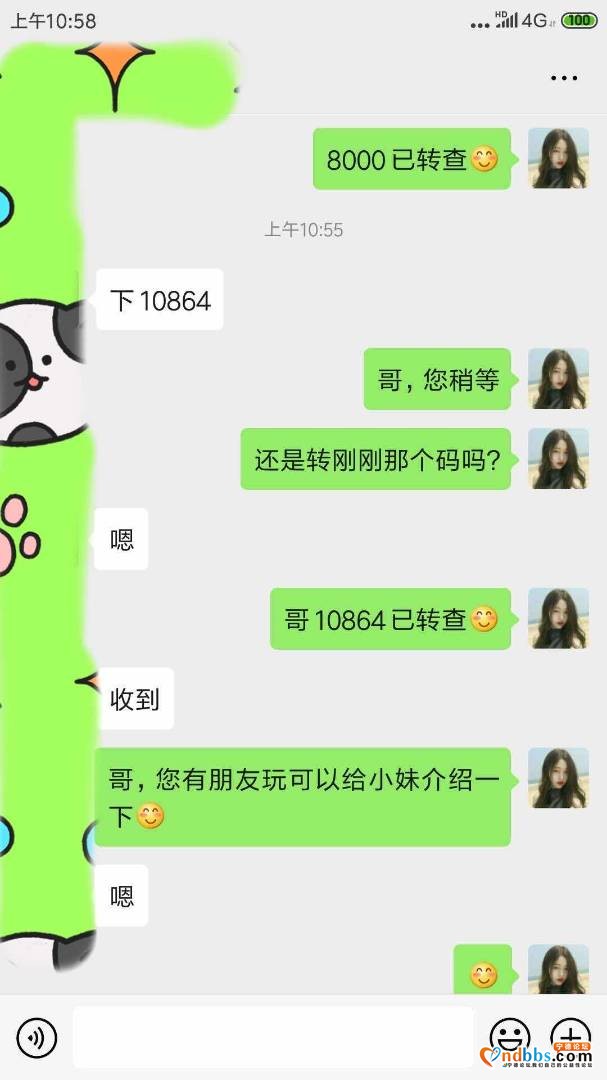Focus the message text field
607x1080 pixels.
pos(272,1038)
